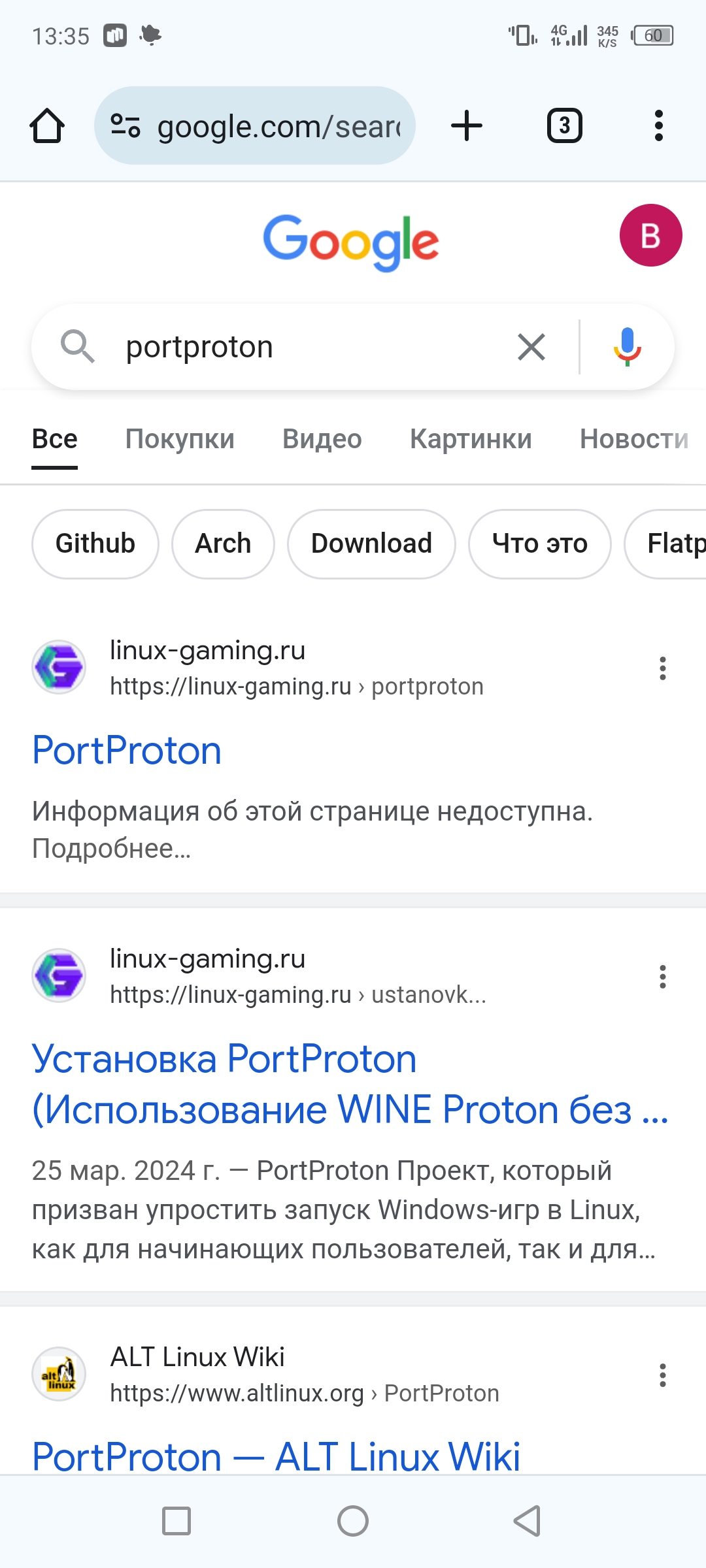The width and height of the screenshot is (706, 1568).
Task: Open the browser overflow menu
Action: click(x=659, y=125)
